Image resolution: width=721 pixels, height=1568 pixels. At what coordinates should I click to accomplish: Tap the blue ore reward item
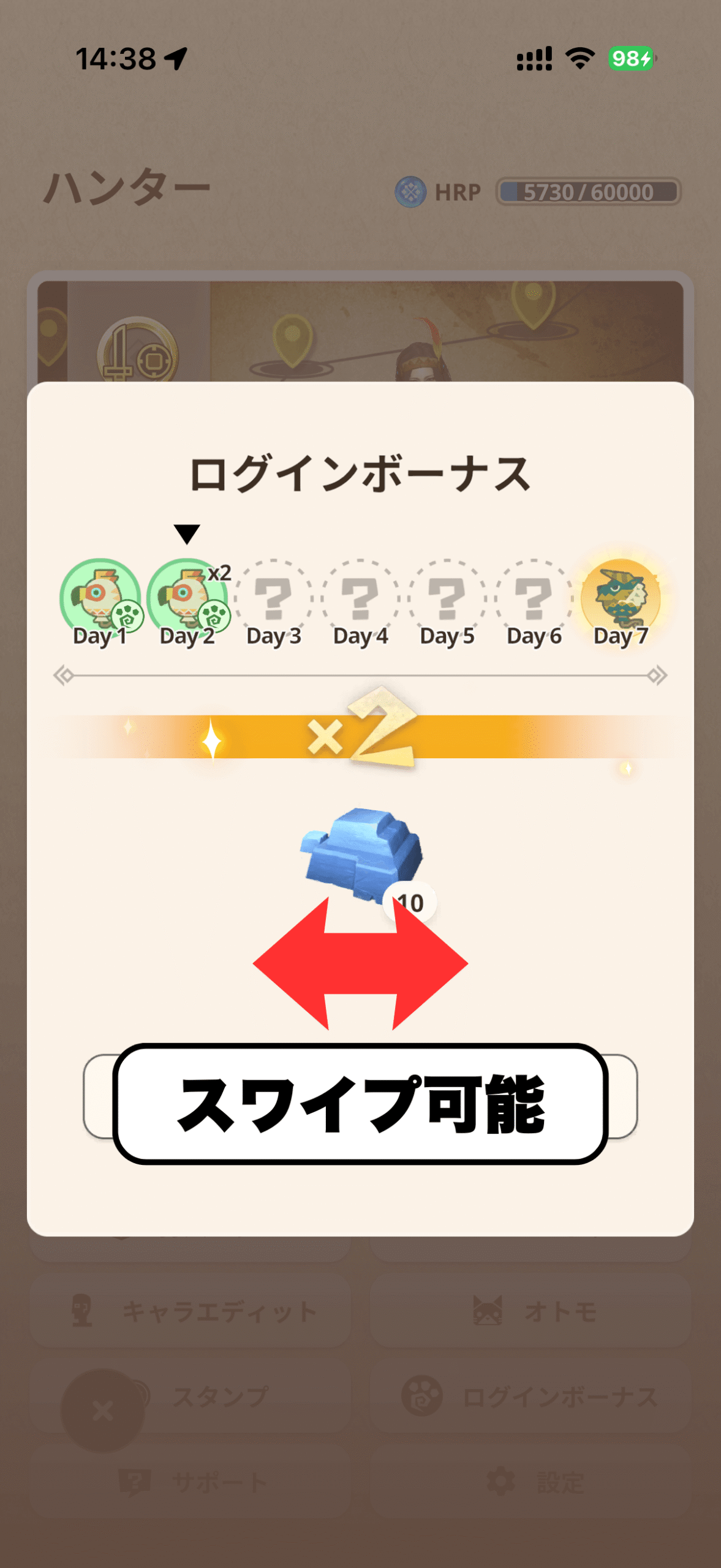pos(363,852)
